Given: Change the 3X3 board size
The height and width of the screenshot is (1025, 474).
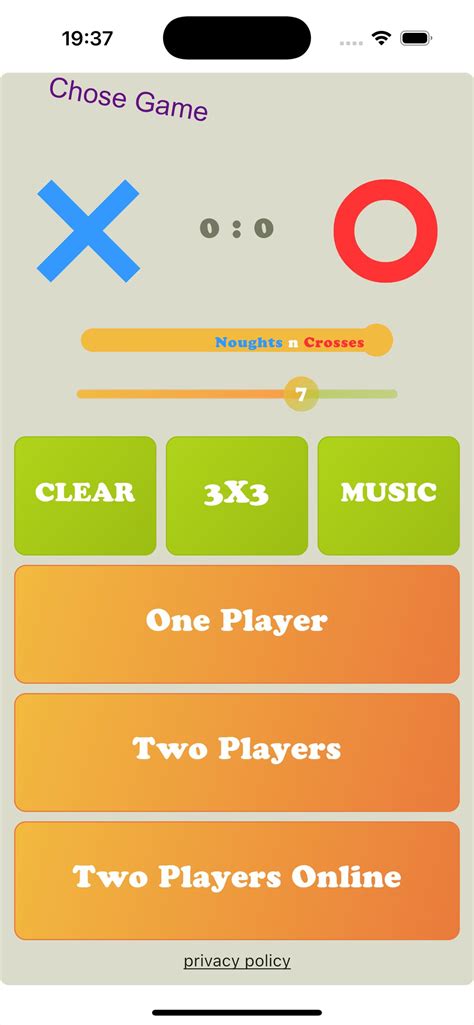Looking at the screenshot, I should [237, 496].
